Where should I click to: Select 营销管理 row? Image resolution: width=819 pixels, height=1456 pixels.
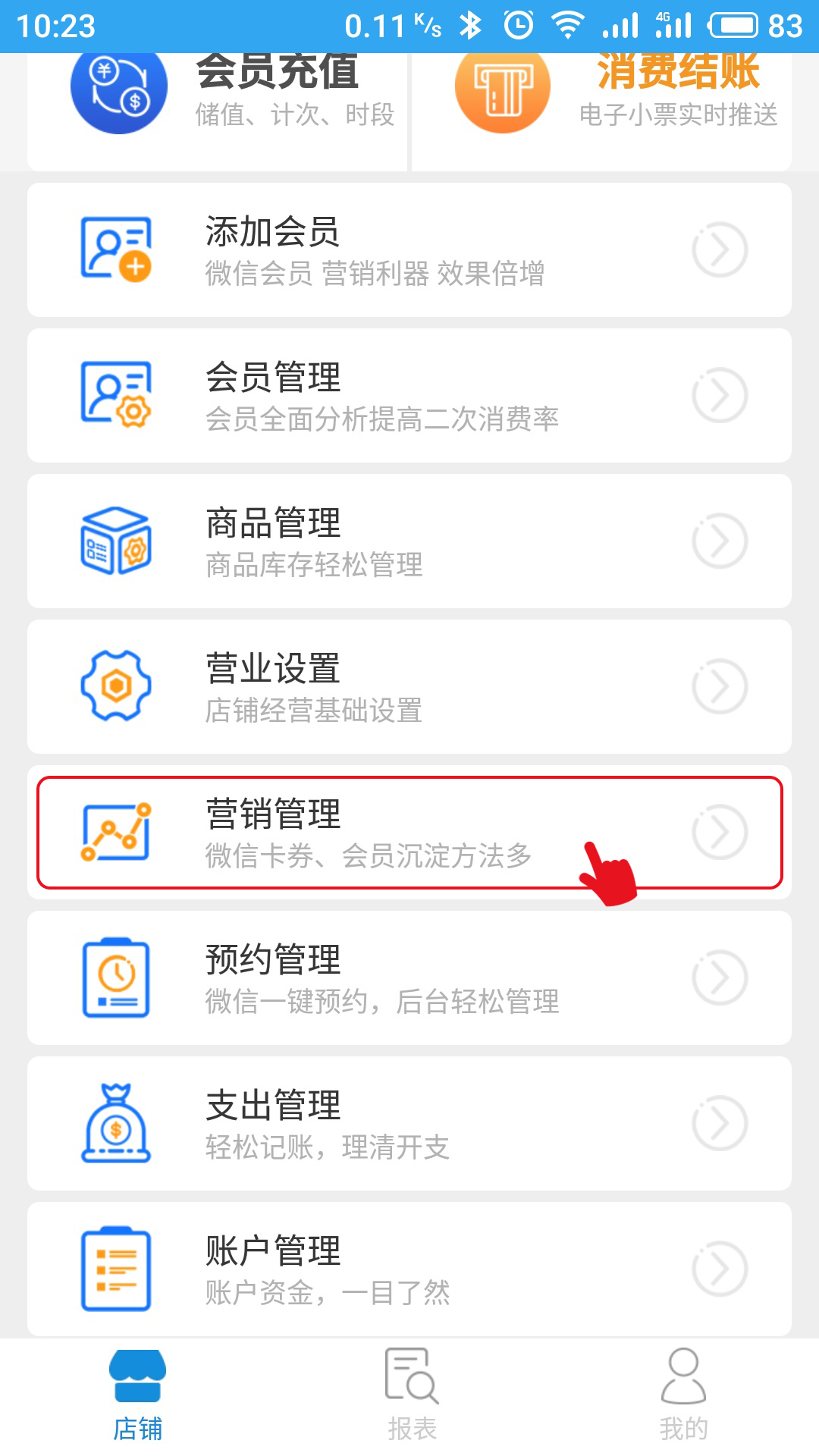click(409, 832)
